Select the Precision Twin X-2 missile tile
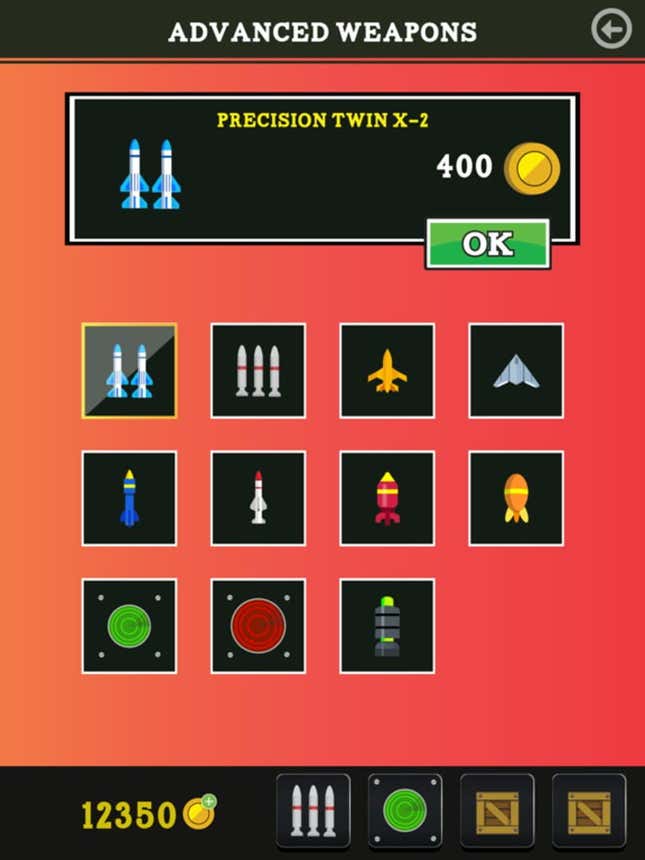Screen dimensions: 645x860 [129, 371]
